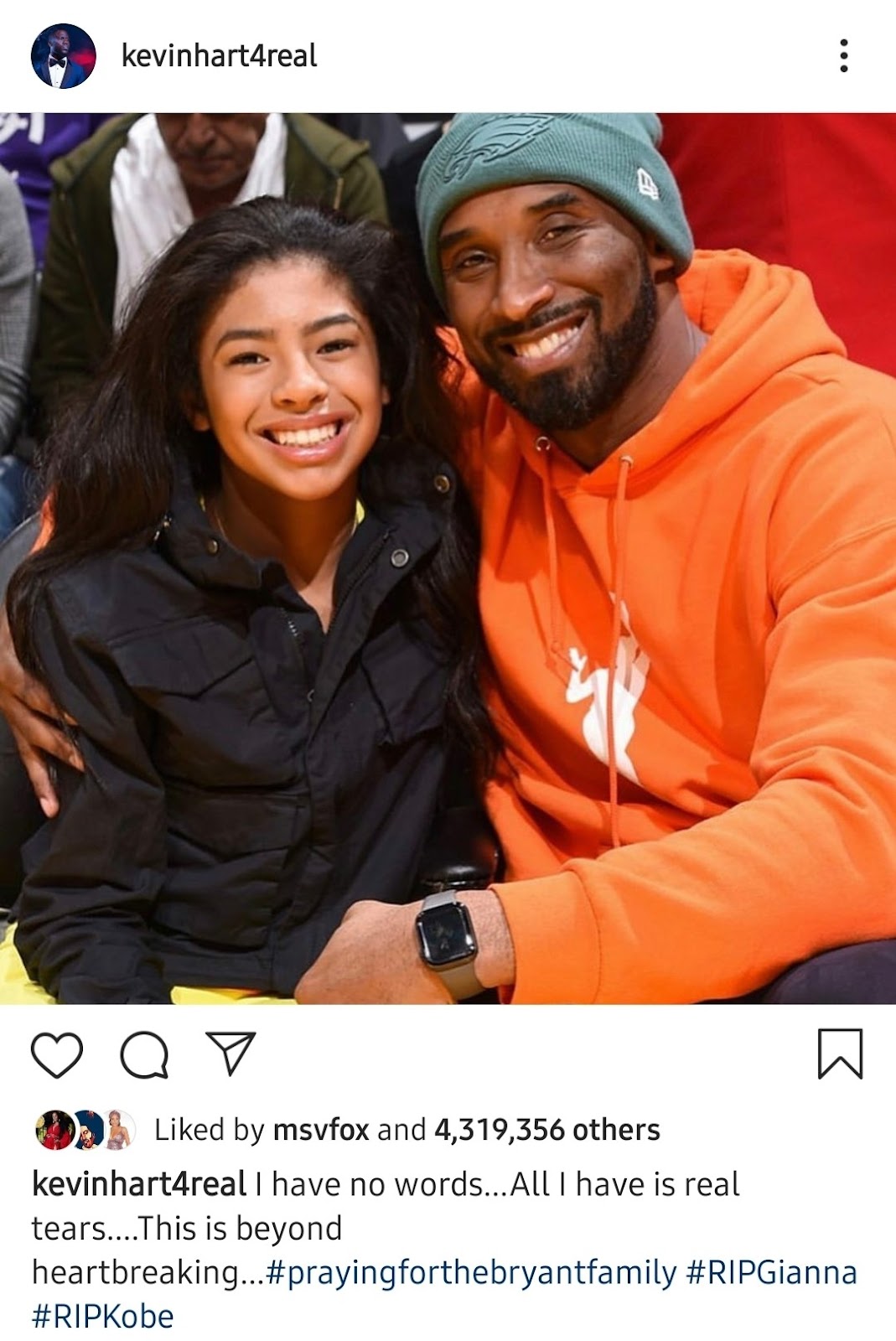Open the #prayingforthebryantfamily hashtag
The width and height of the screenshot is (896, 1341).
pos(470,1272)
